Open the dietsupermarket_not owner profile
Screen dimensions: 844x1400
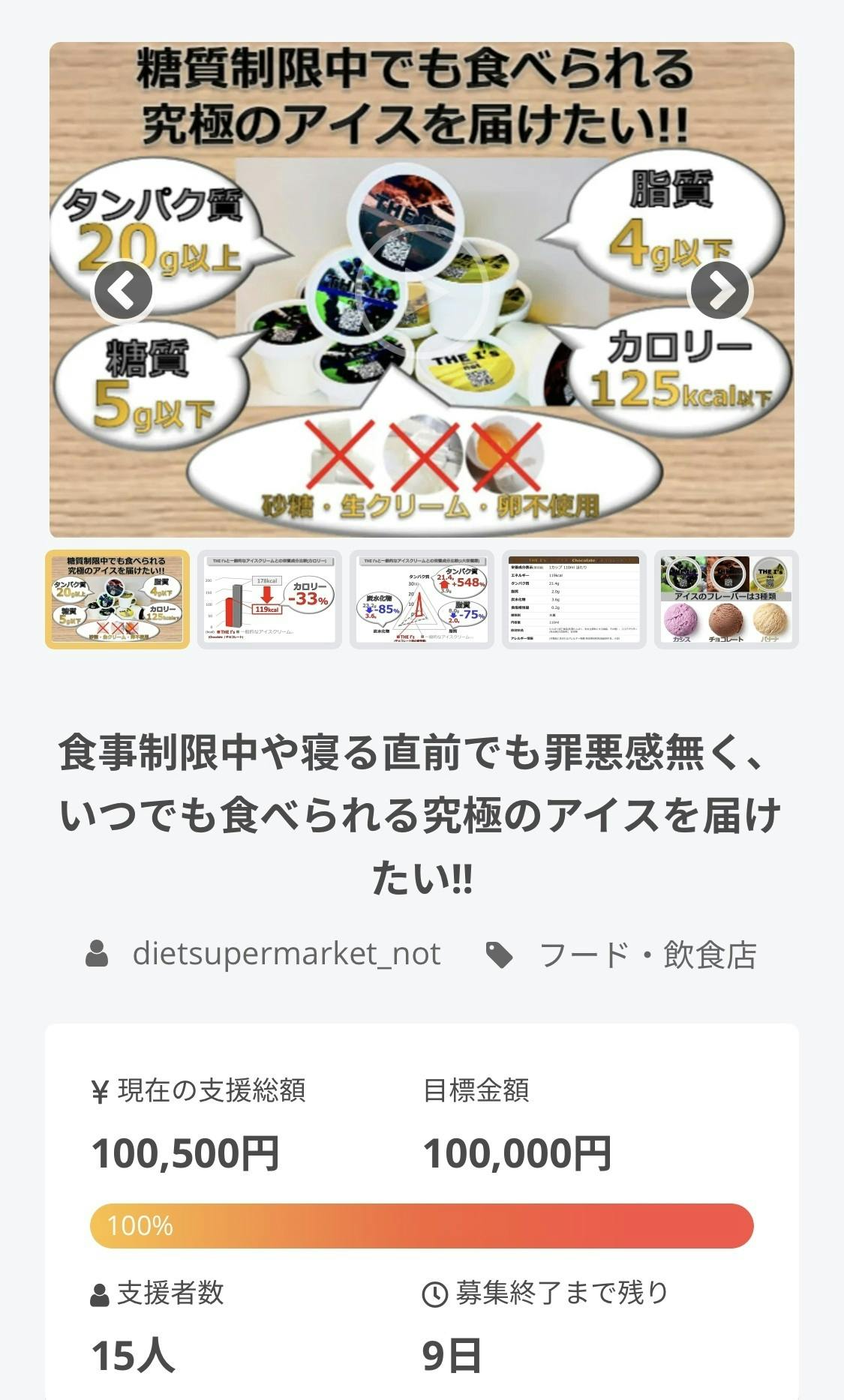[286, 954]
